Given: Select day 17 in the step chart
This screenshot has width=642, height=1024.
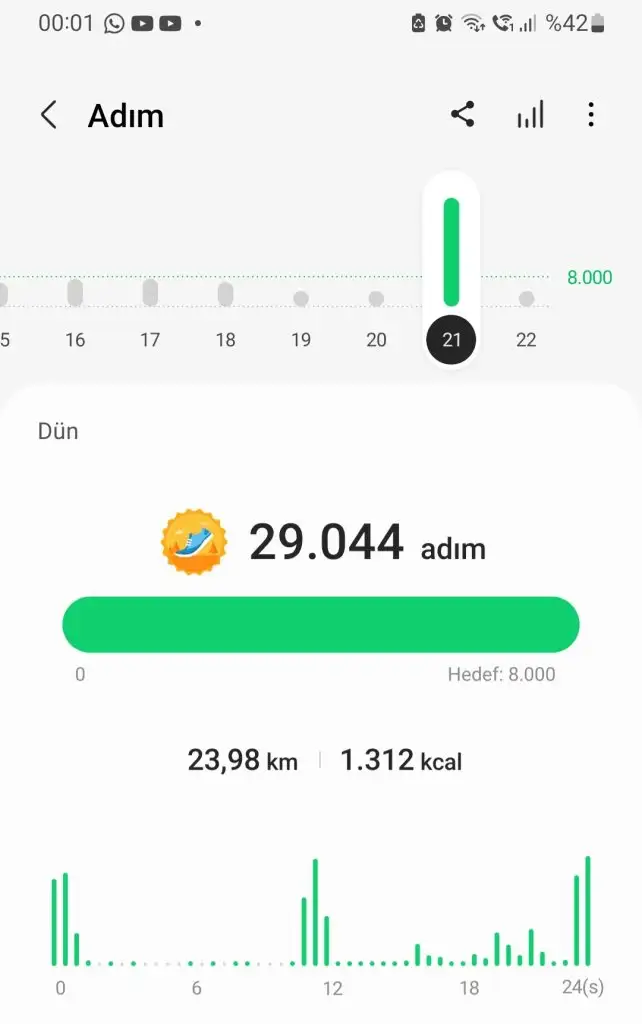Looking at the screenshot, I should (x=150, y=310).
